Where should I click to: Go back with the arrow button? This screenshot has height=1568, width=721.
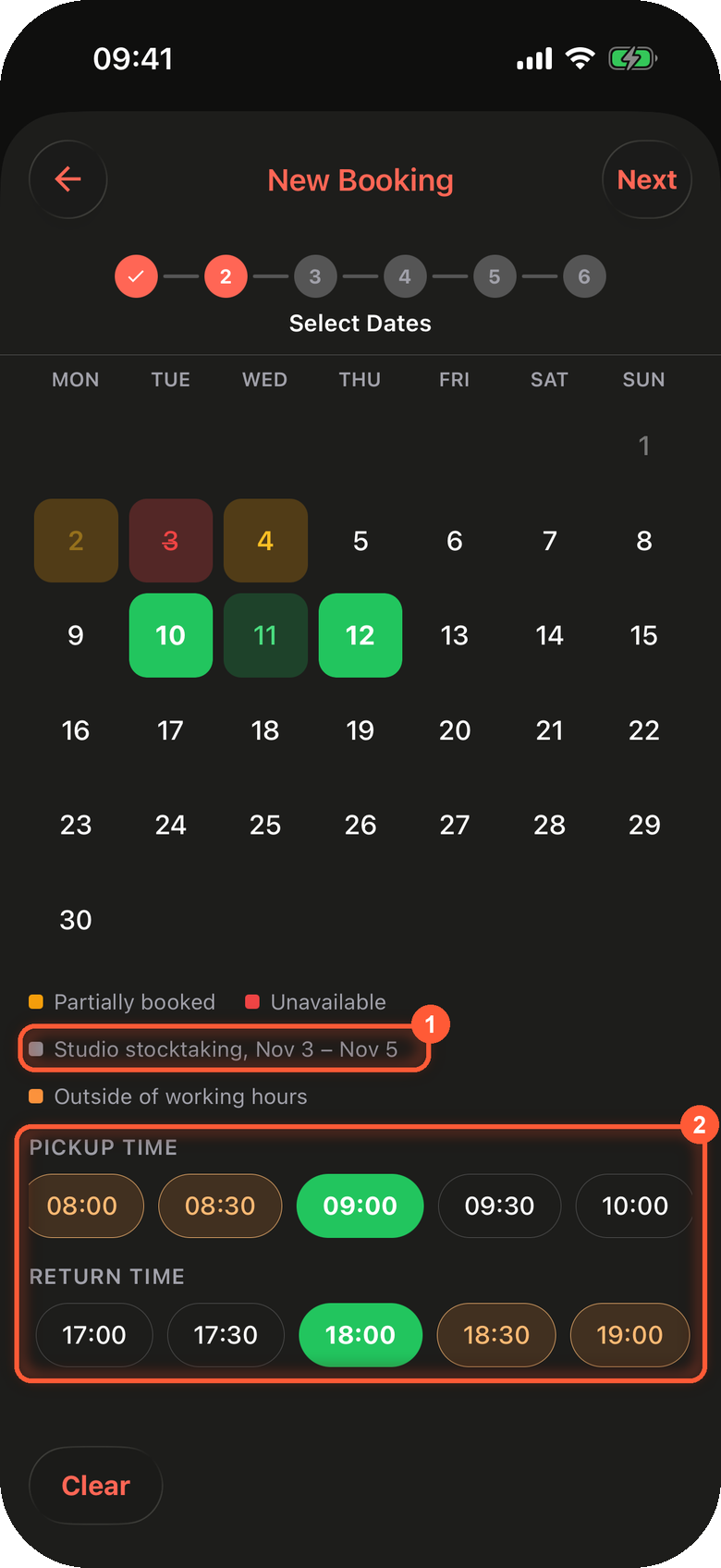[x=68, y=179]
